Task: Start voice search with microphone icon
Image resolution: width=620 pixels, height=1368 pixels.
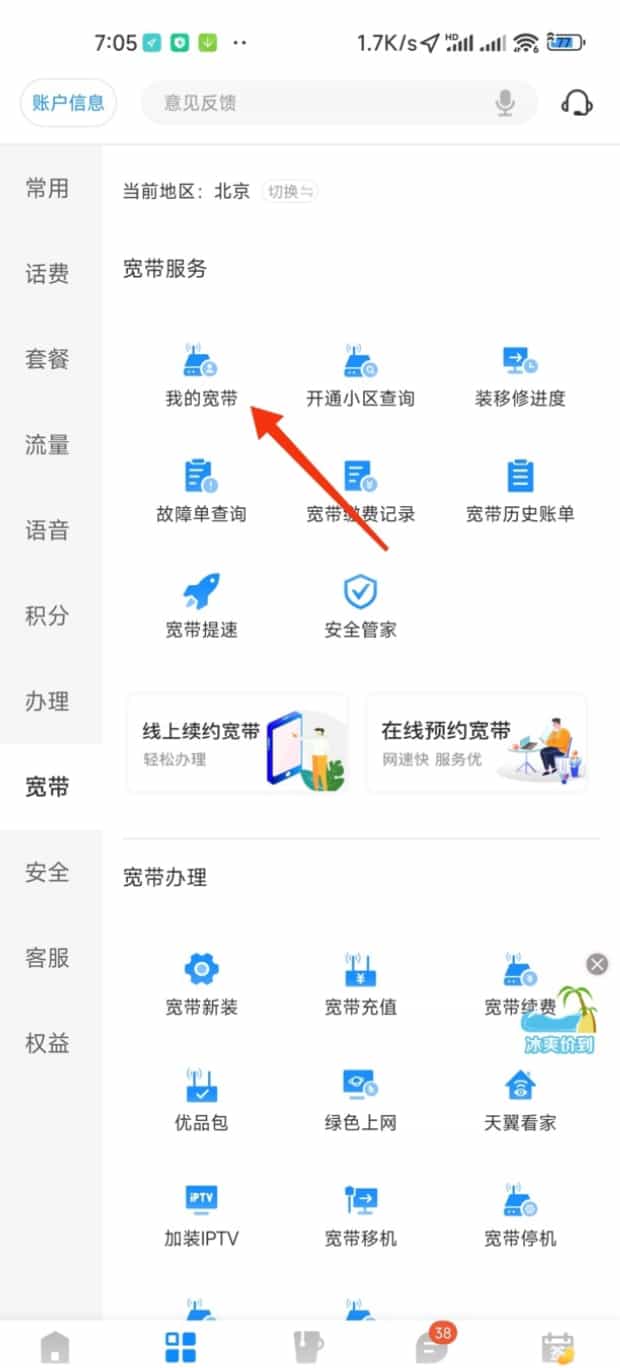Action: pos(506,103)
